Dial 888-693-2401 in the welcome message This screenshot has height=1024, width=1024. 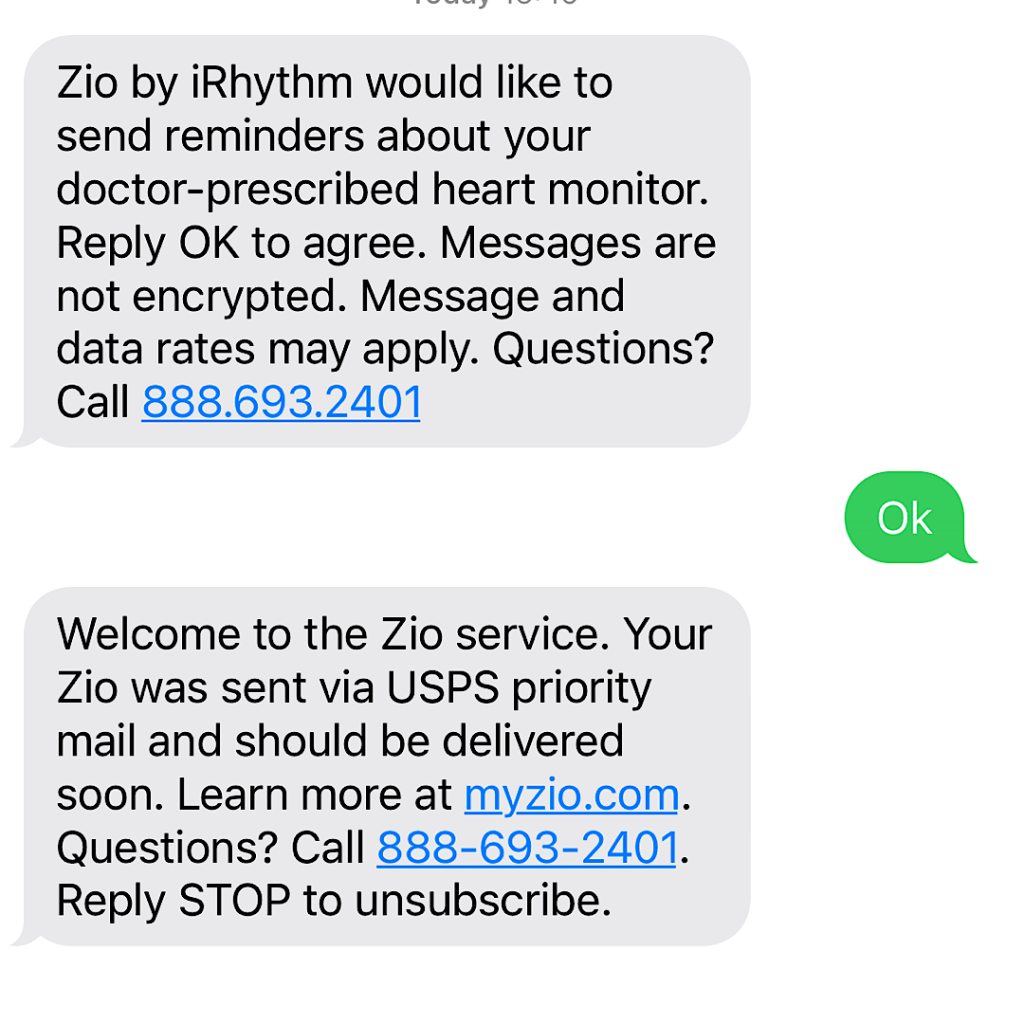527,848
